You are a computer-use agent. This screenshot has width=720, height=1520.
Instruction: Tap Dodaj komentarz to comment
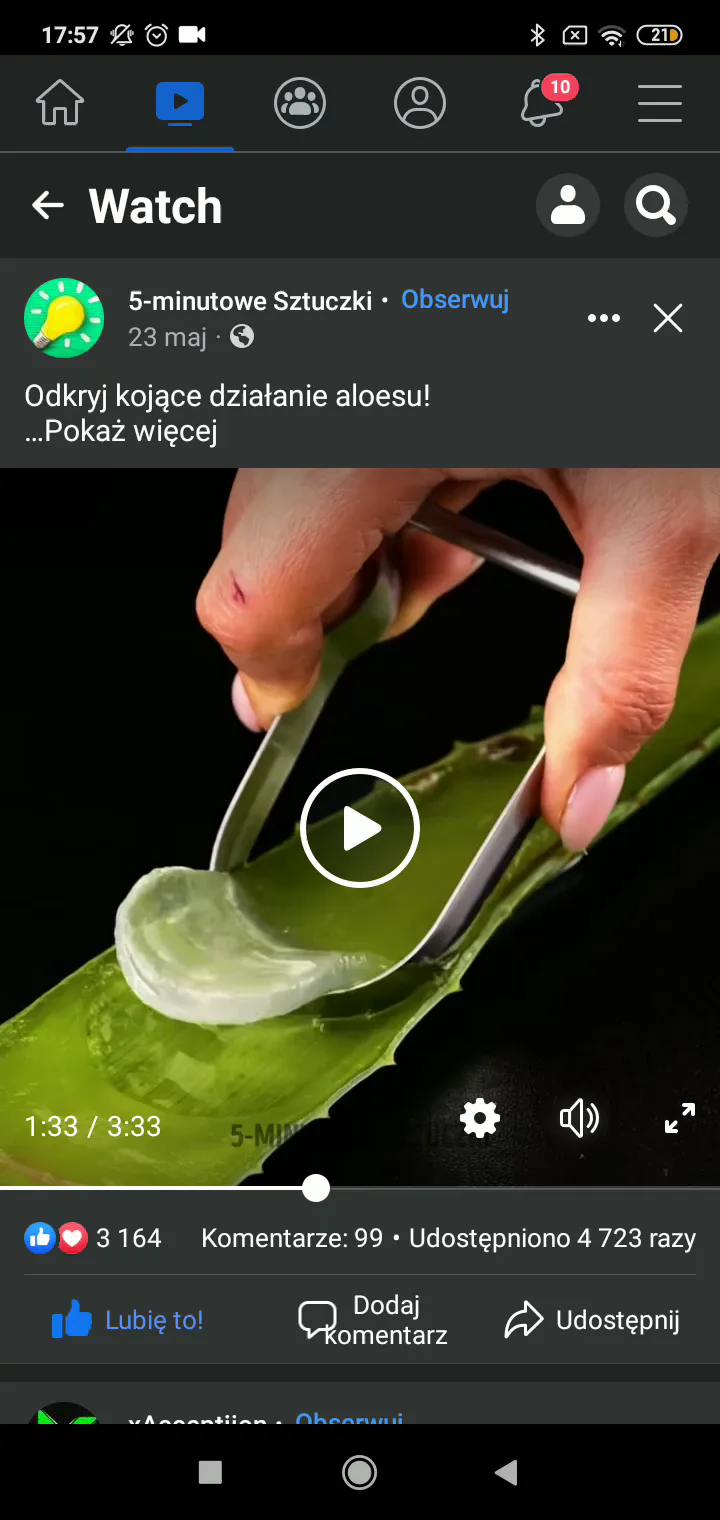pyautogui.click(x=373, y=1320)
